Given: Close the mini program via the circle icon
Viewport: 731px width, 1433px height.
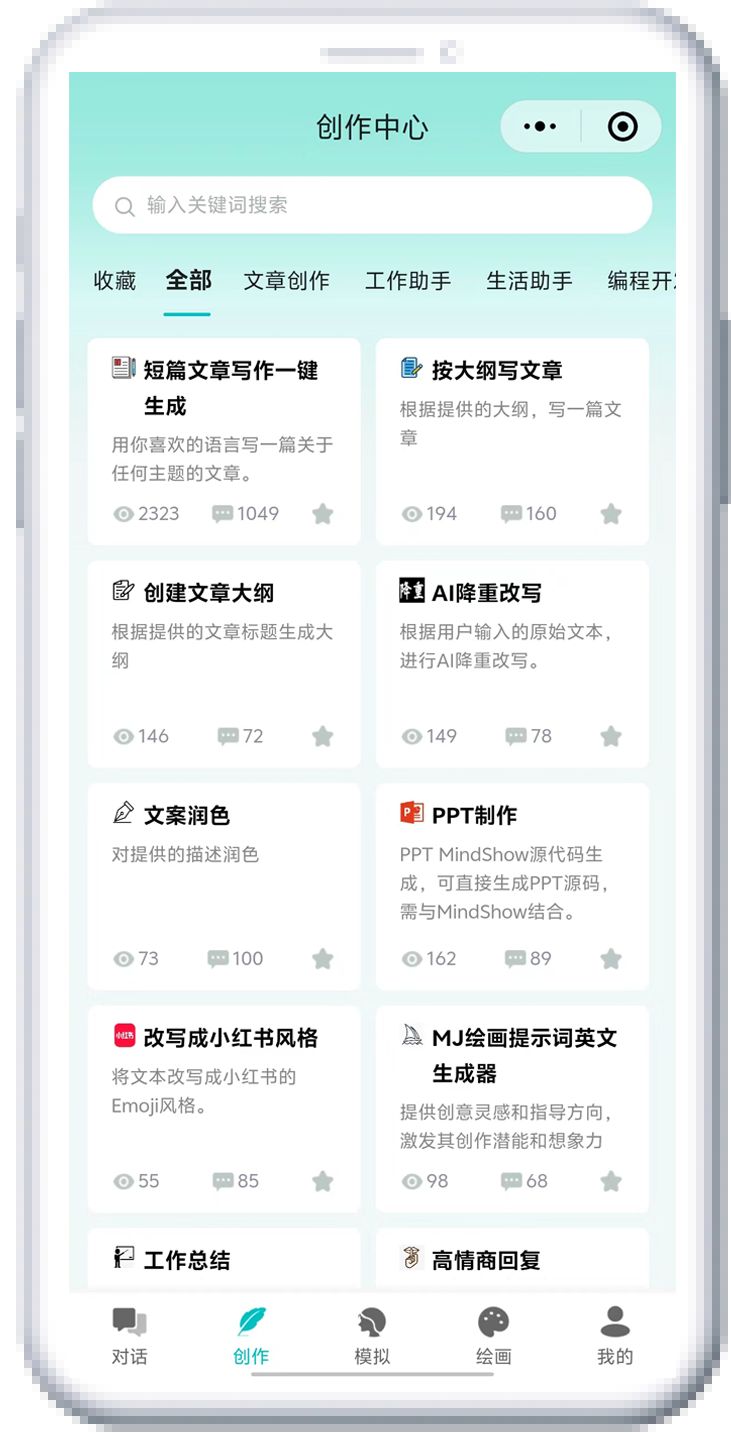Looking at the screenshot, I should [622, 127].
